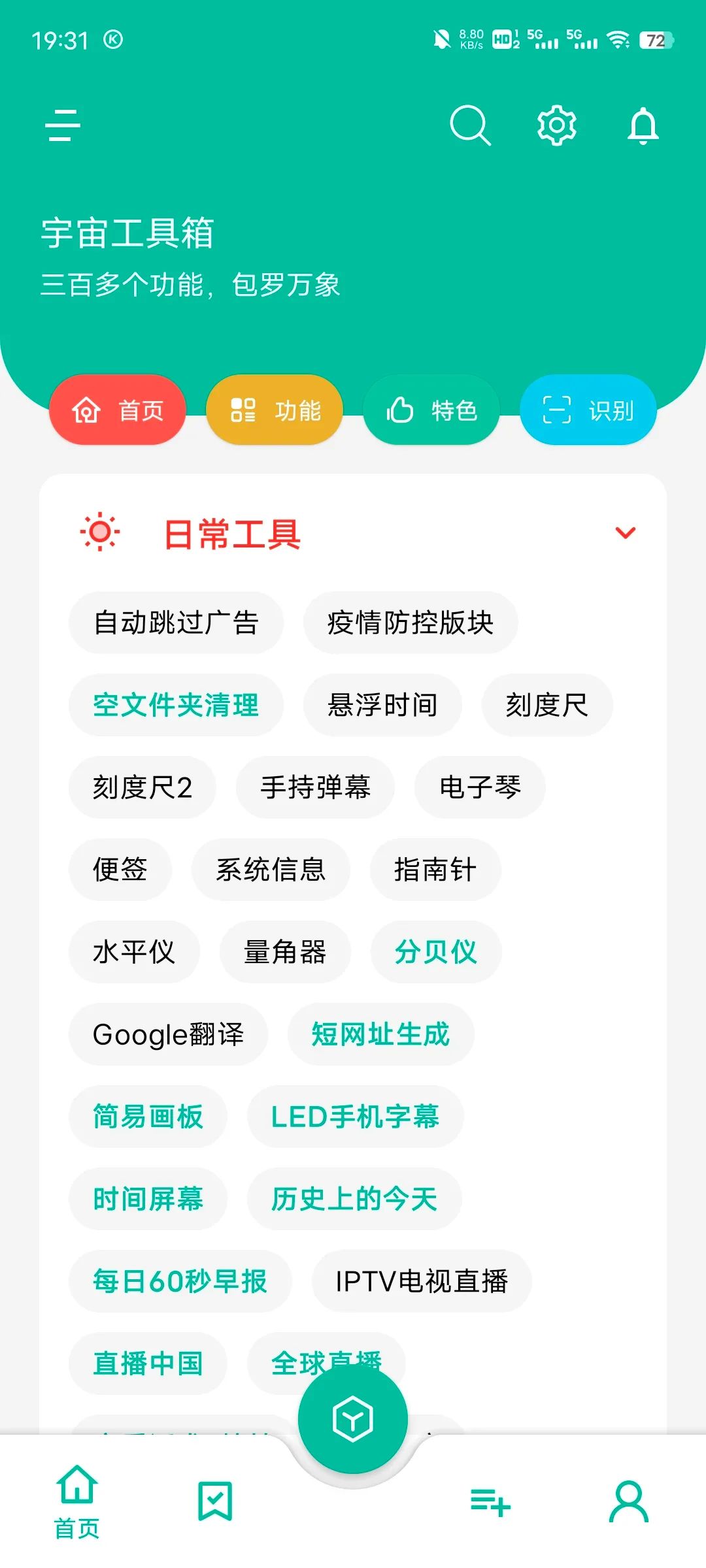The image size is (706, 1568).
Task: Open 指南针 compass tool
Action: coord(435,870)
